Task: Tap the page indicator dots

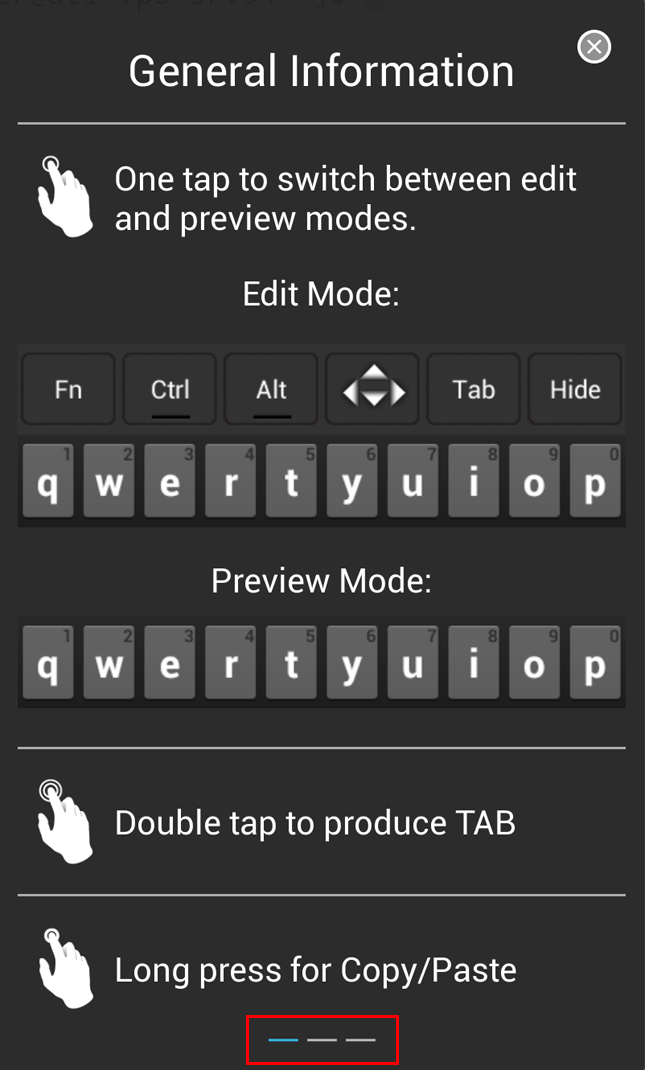Action: point(322,1040)
